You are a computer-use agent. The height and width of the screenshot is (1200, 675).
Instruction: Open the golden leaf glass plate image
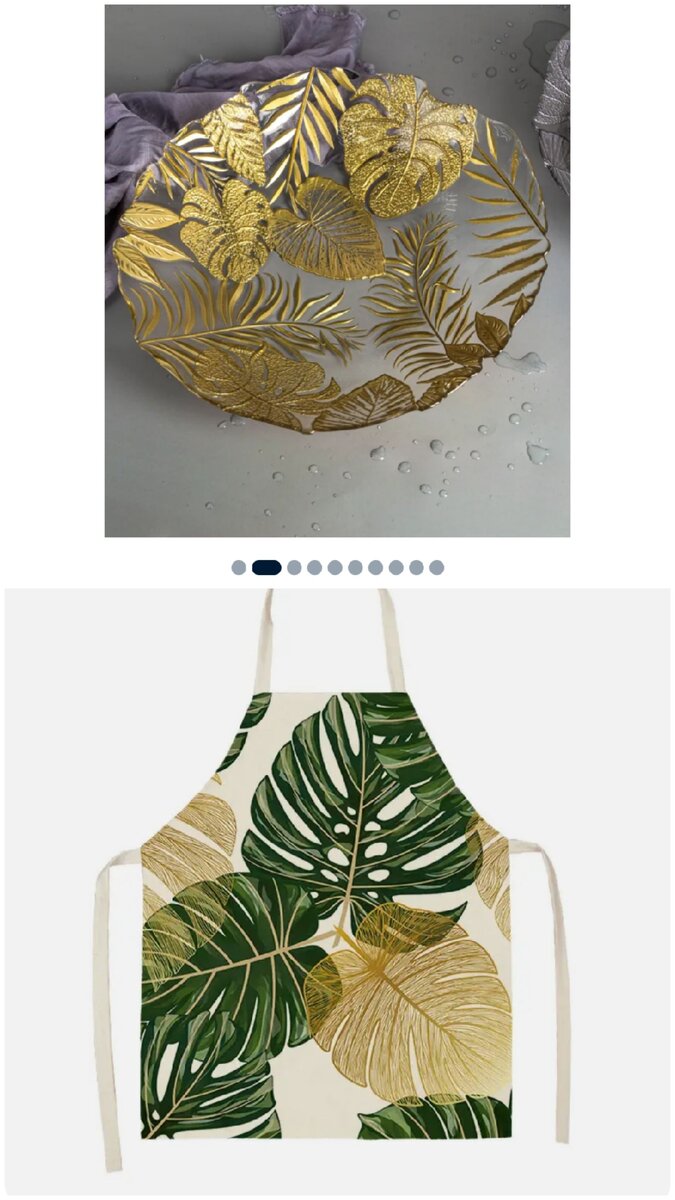tap(337, 271)
